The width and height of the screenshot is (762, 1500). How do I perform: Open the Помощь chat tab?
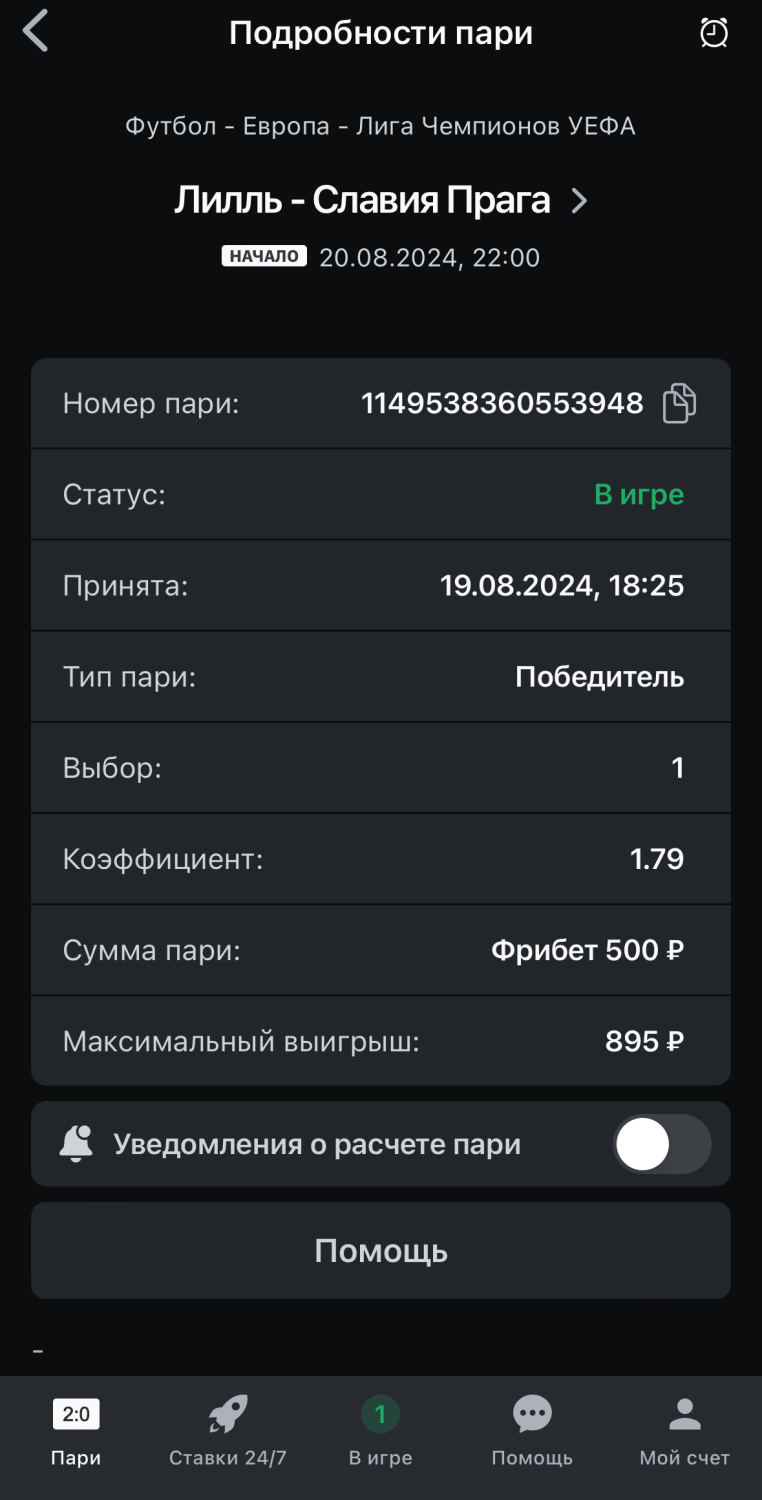(x=532, y=1433)
